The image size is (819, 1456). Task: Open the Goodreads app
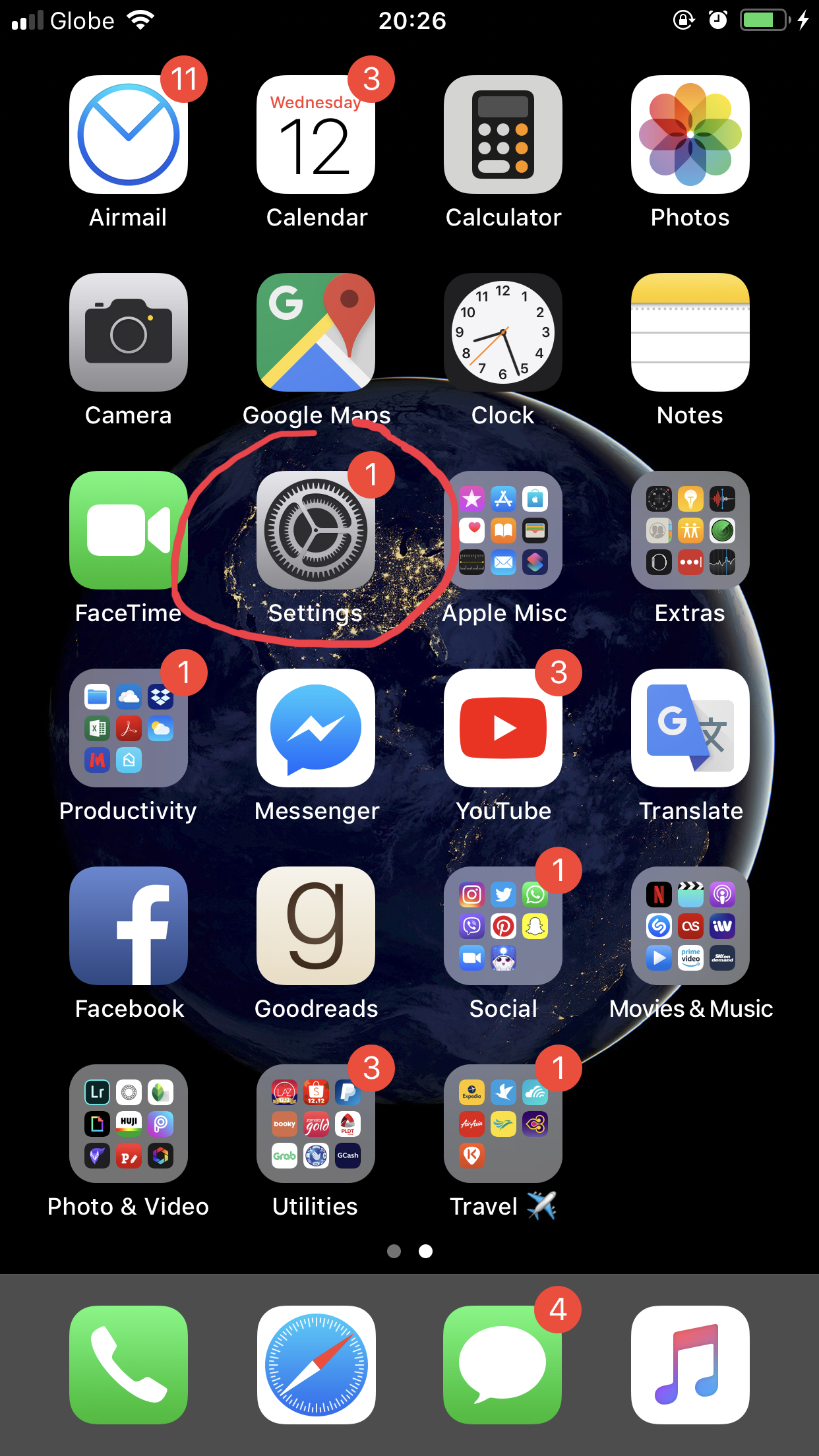click(x=316, y=926)
